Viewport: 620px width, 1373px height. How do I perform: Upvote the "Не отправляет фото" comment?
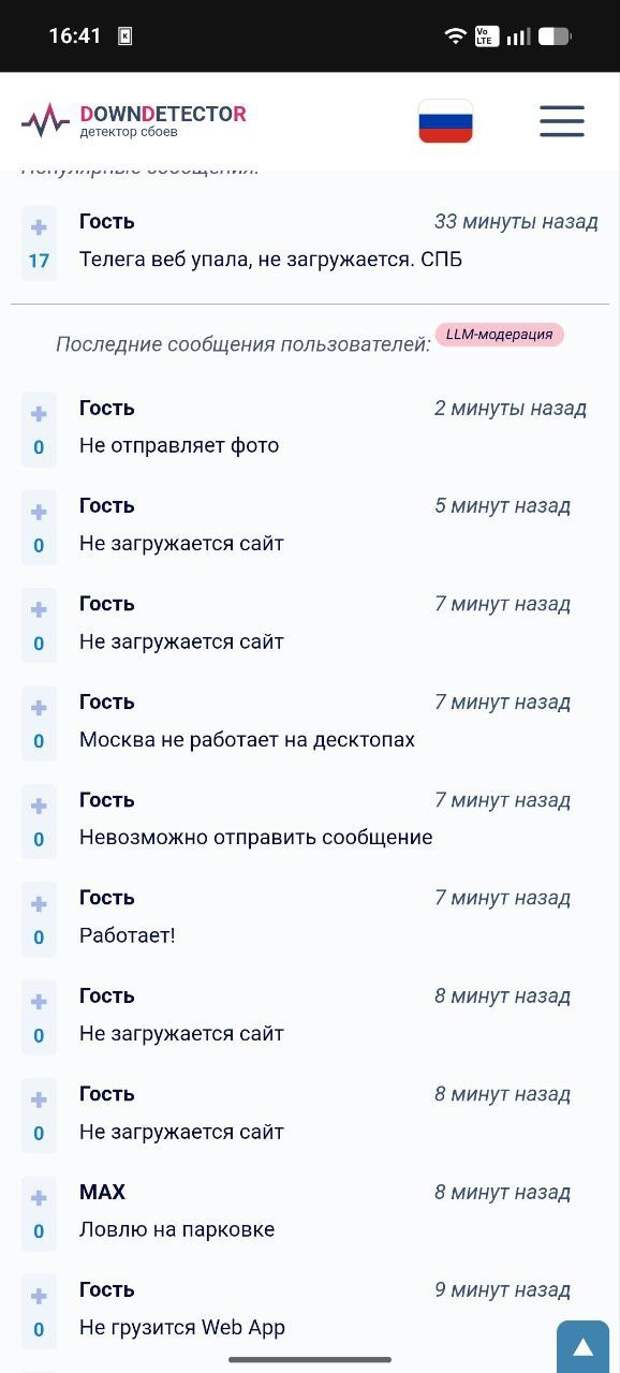pos(39,413)
